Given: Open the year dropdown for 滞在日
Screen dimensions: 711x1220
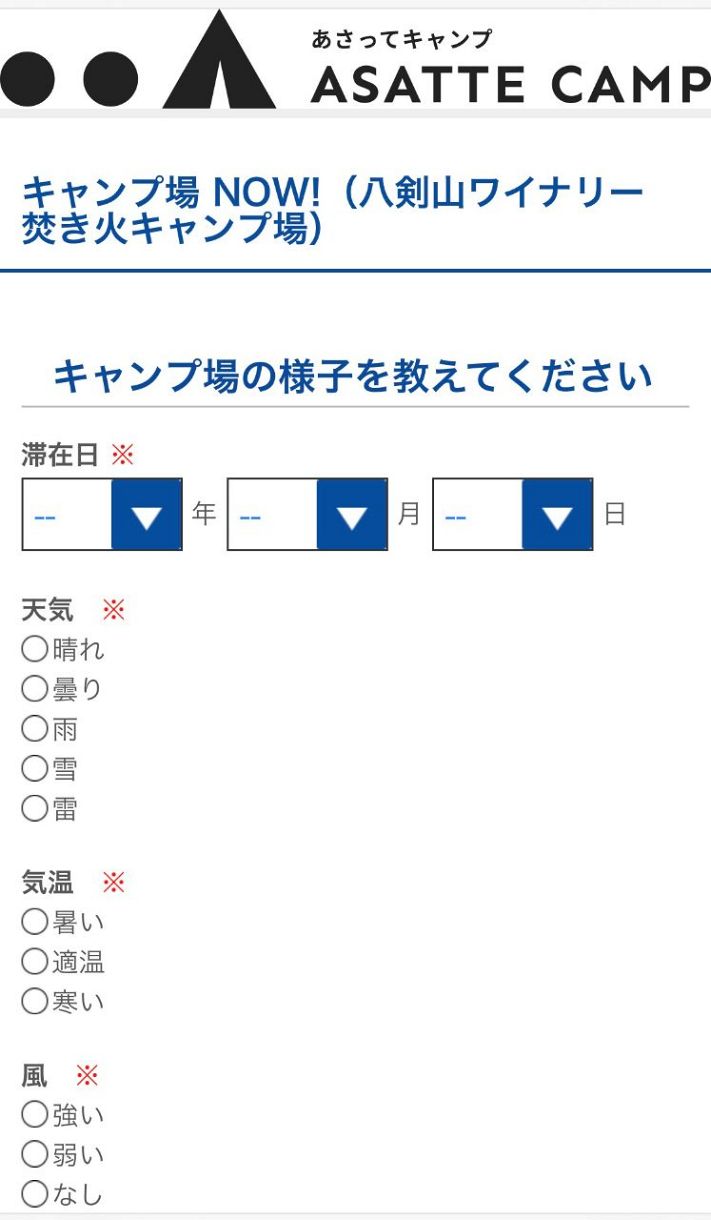Looking at the screenshot, I should point(102,514).
